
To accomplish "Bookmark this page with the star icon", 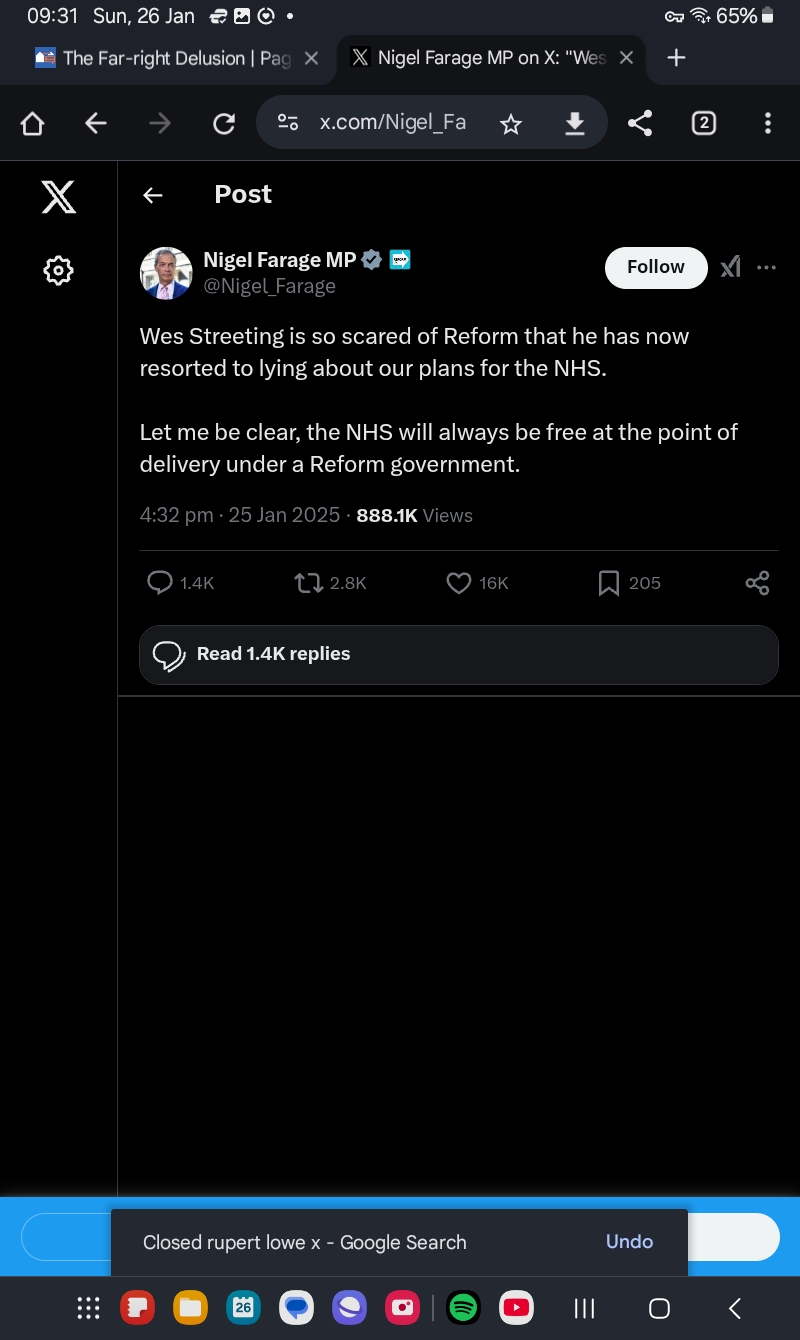I will tap(511, 122).
